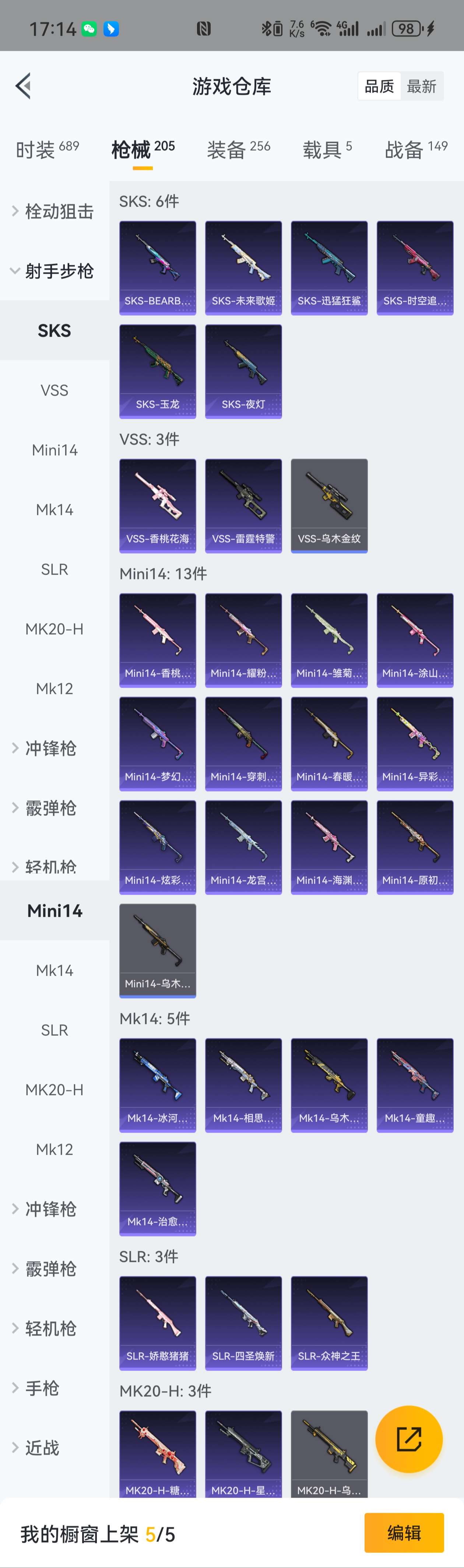464x1568 pixels.
Task: Open the VSS-香桃花海 skin
Action: 157,506
